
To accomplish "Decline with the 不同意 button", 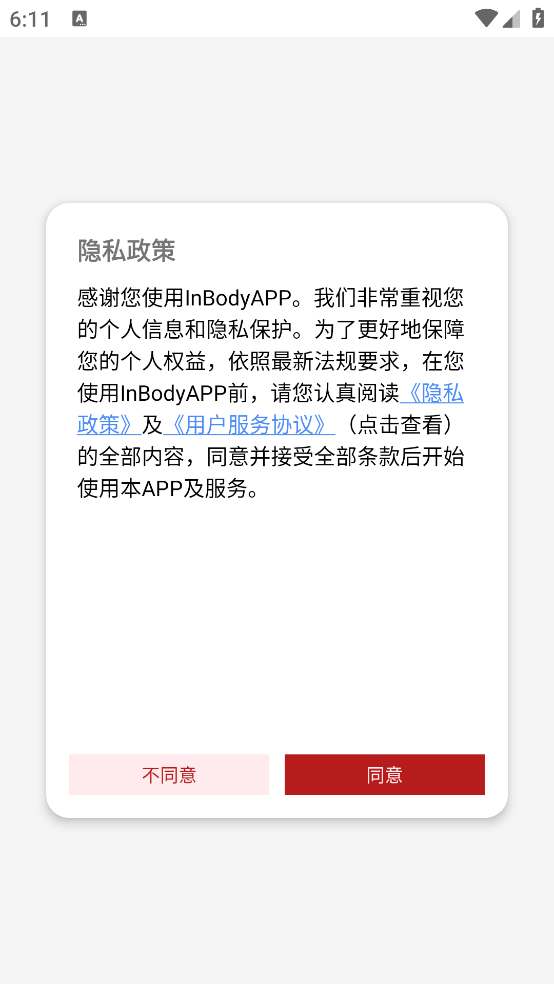I will pyautogui.click(x=169, y=774).
